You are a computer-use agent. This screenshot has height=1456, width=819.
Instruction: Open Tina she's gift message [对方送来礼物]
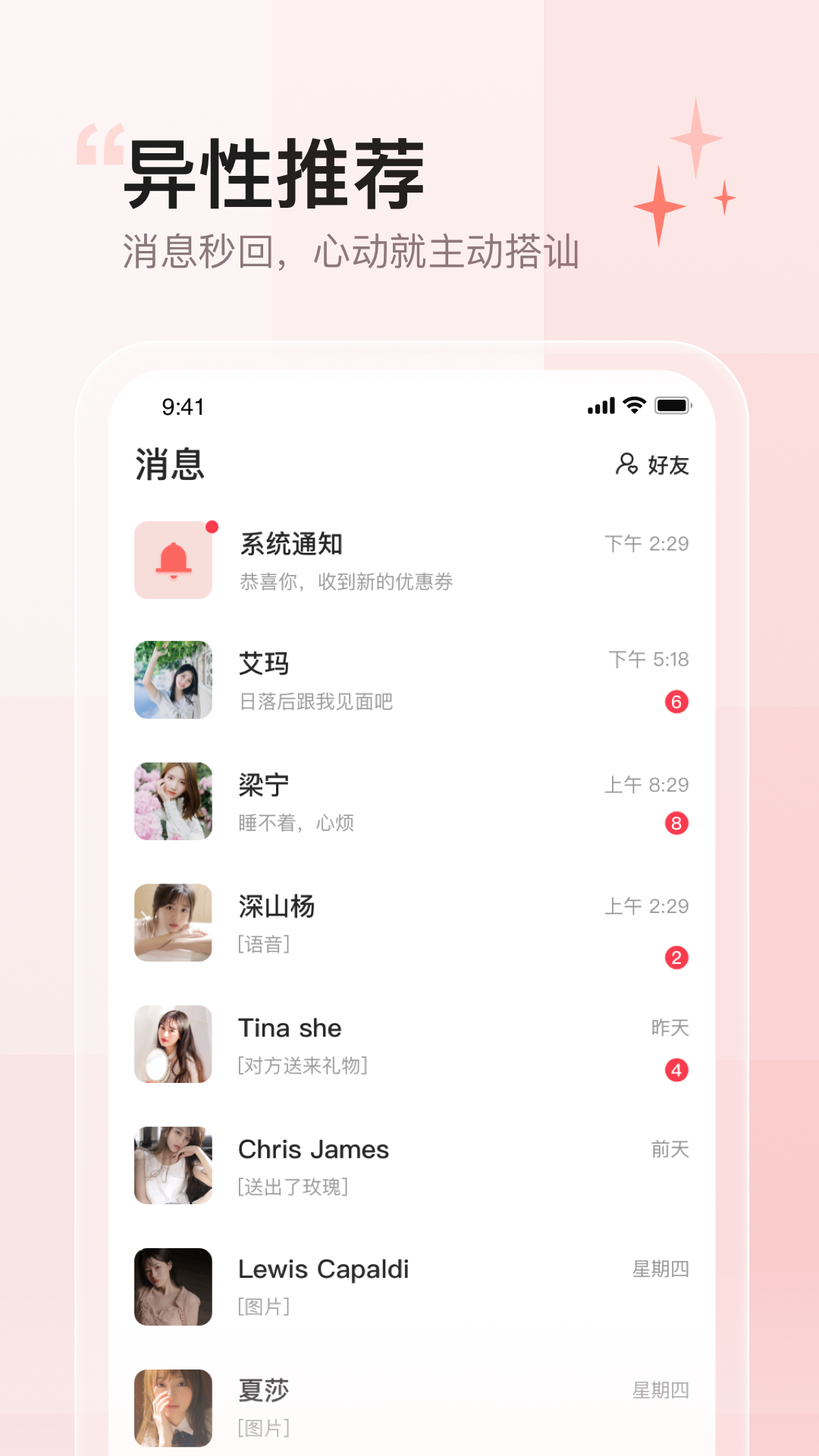pos(302,1066)
